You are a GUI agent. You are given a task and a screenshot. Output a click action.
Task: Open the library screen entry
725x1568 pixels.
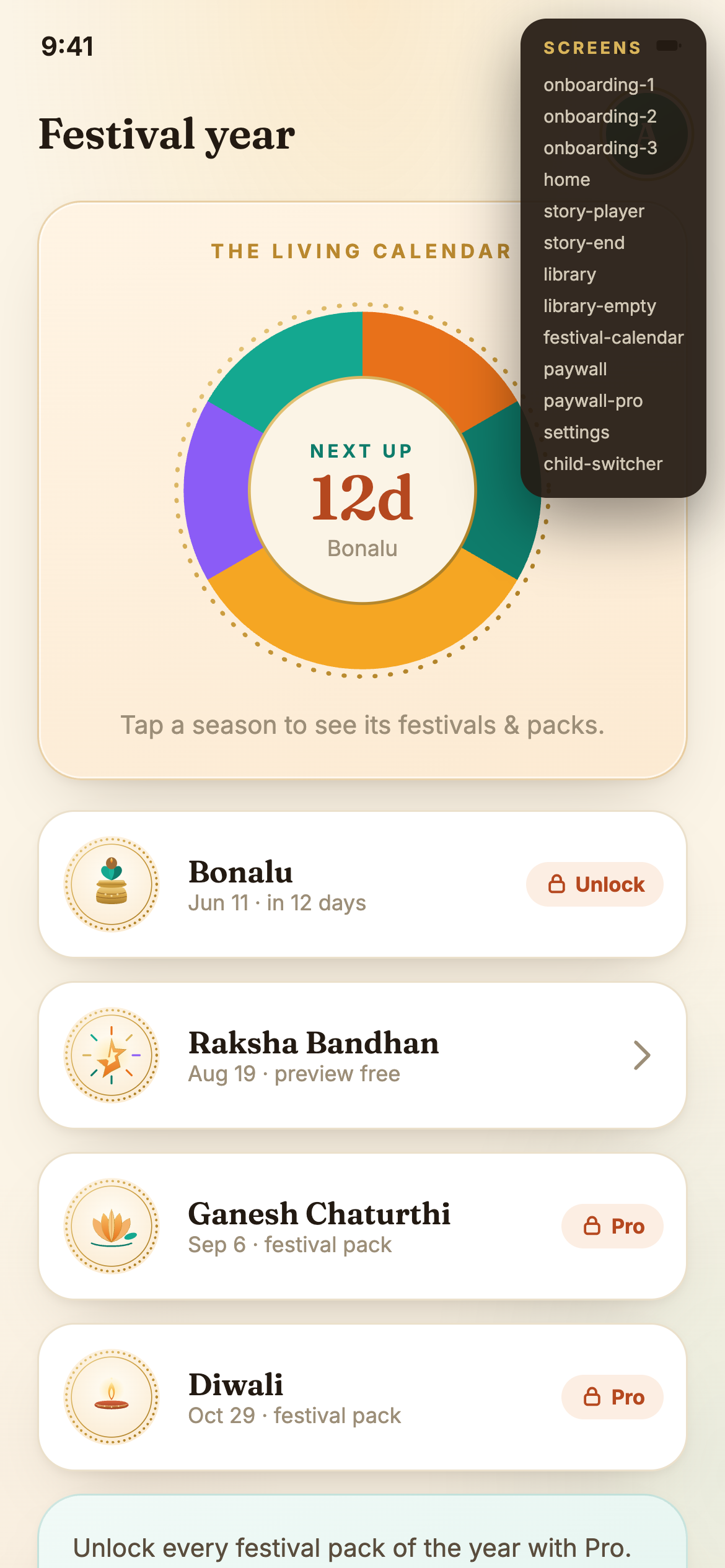(569, 274)
